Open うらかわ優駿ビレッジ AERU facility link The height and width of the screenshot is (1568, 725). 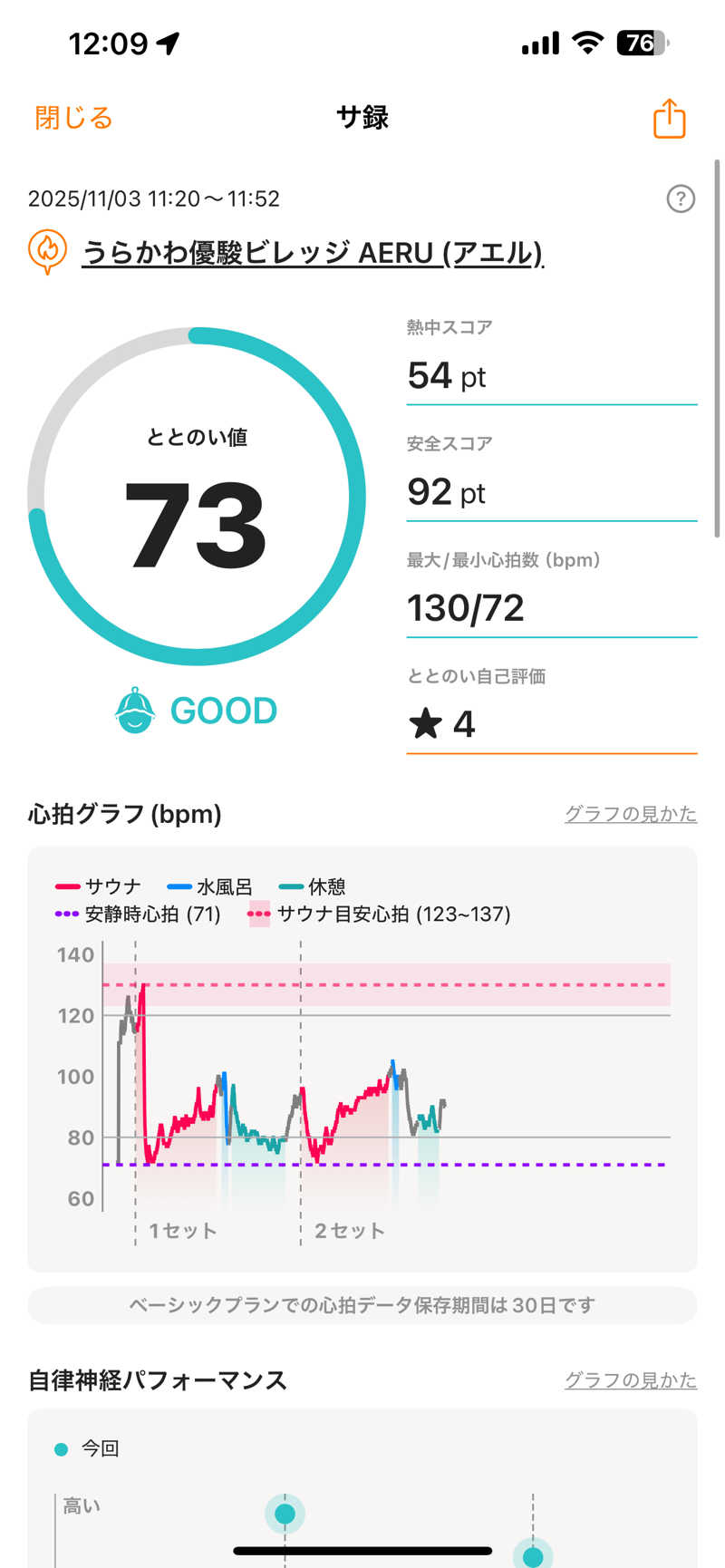312,252
